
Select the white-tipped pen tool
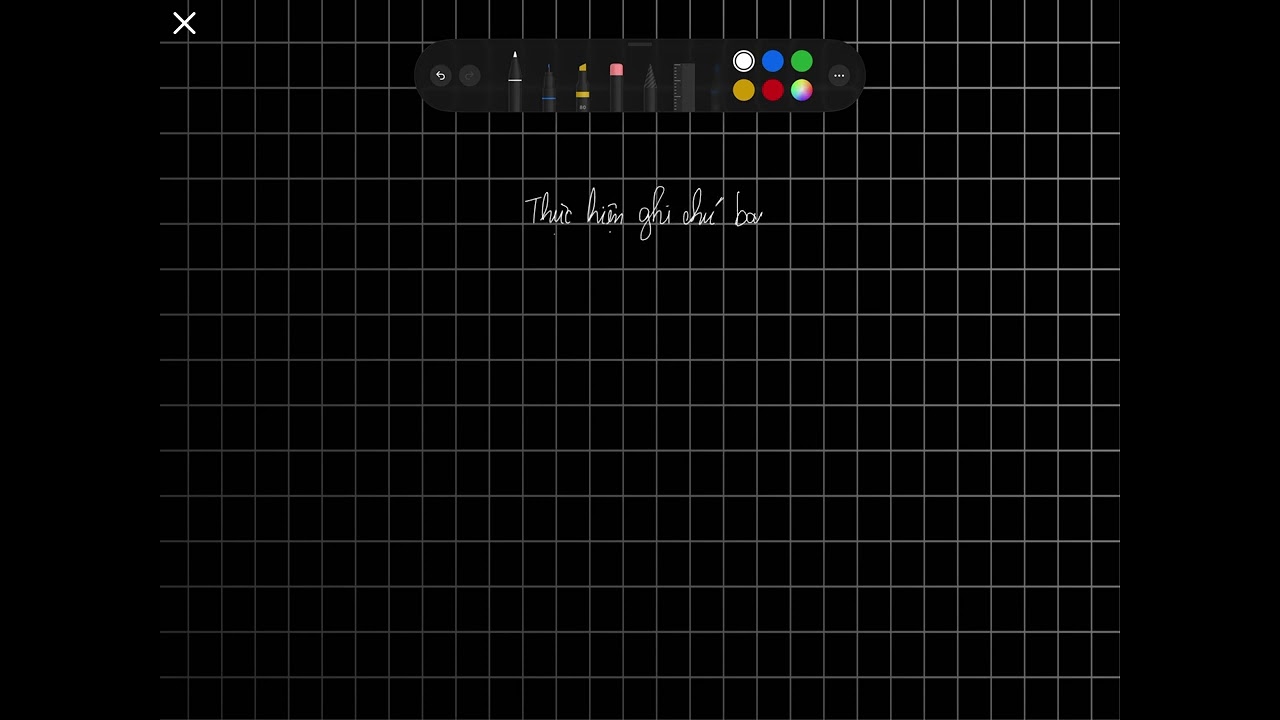[515, 82]
